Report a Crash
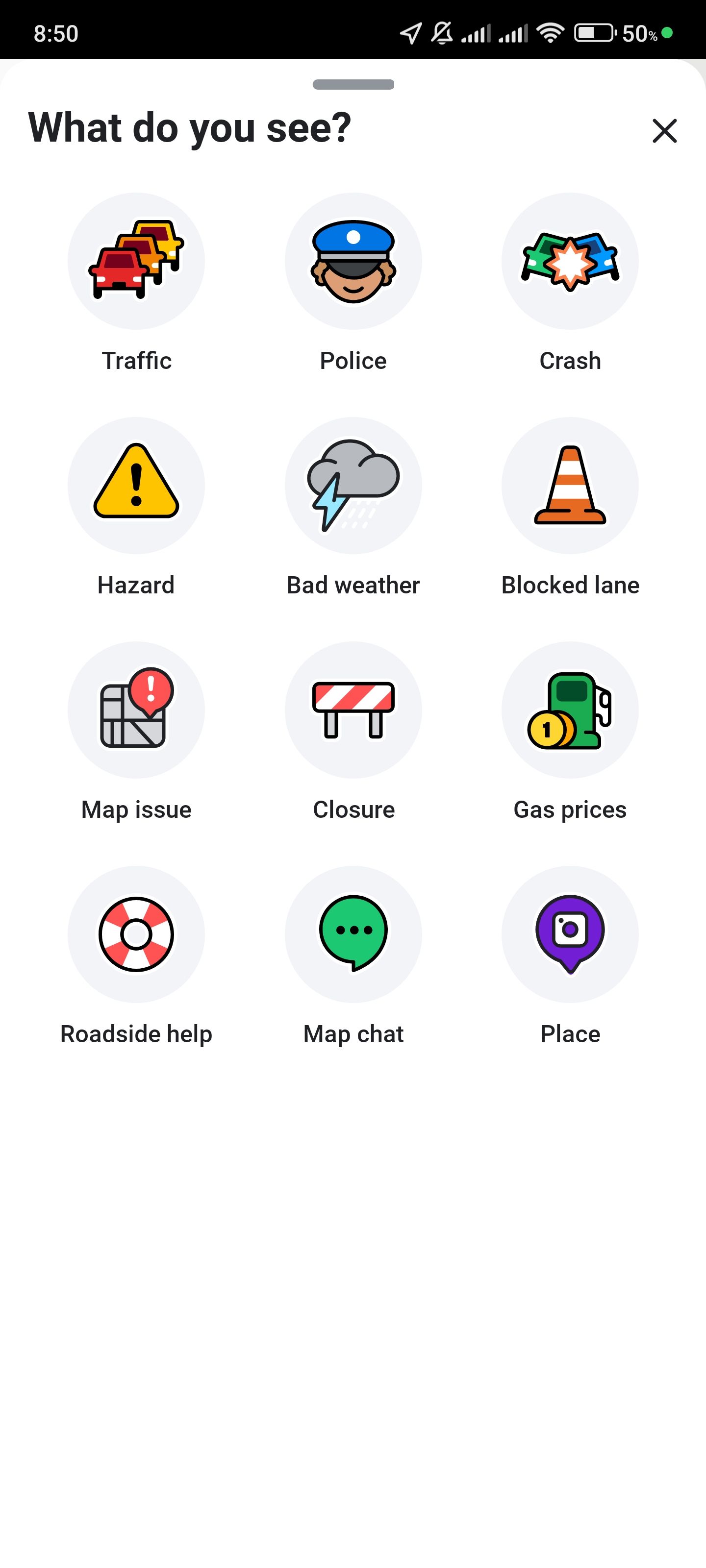 [570, 261]
